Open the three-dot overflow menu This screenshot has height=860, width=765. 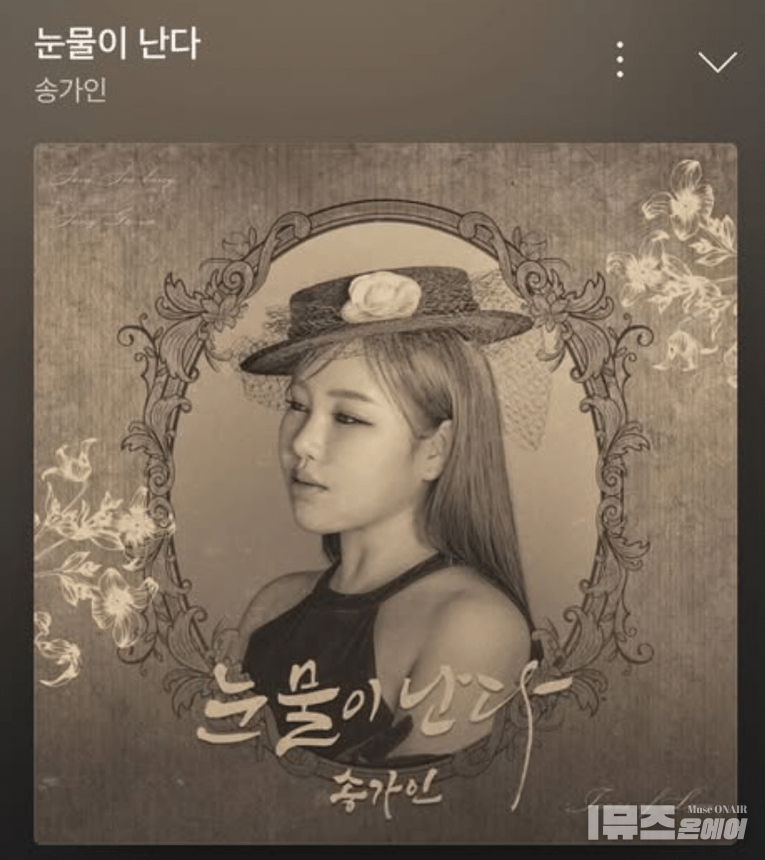(620, 60)
